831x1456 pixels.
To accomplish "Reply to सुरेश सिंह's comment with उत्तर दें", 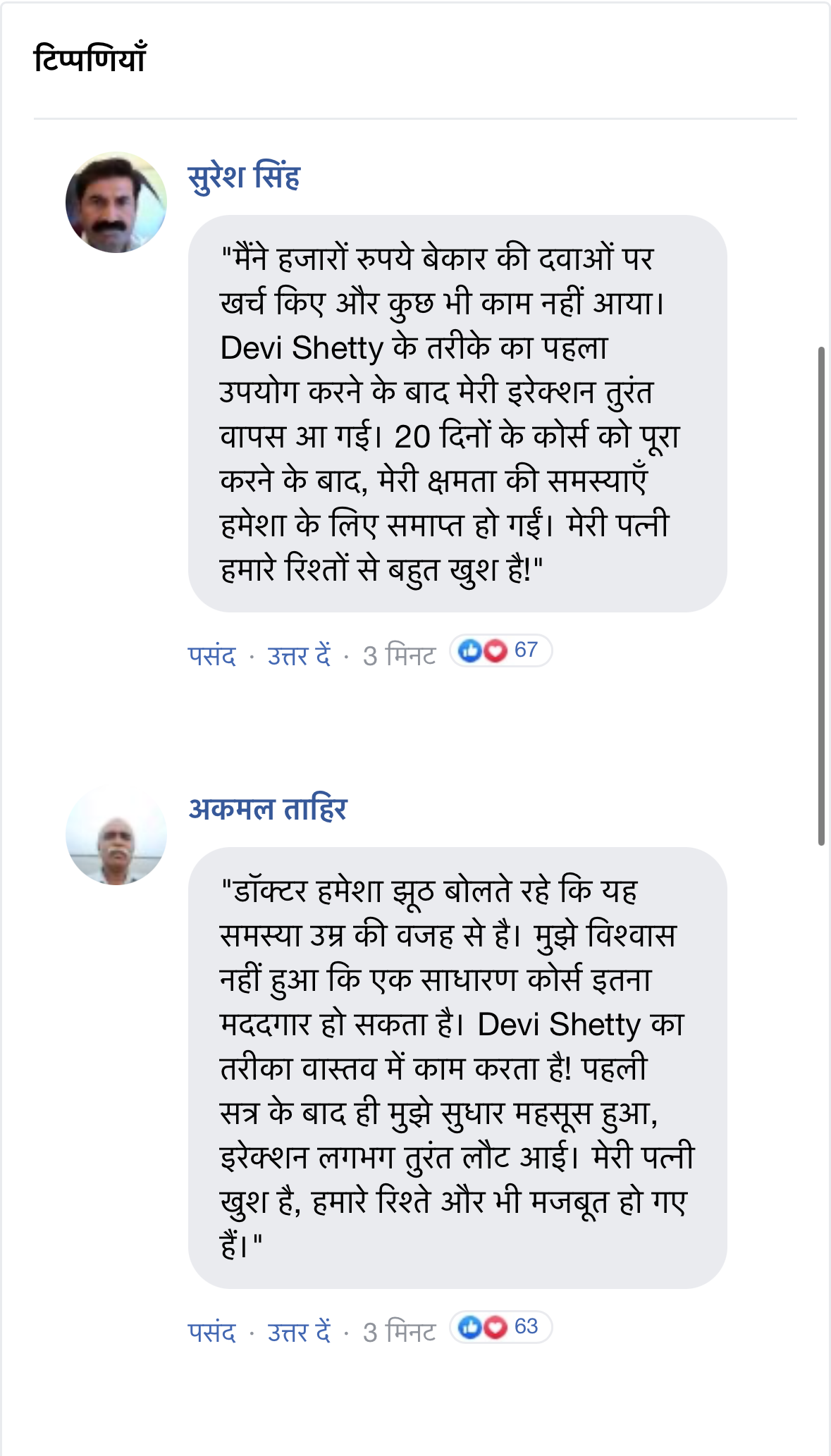I will tap(299, 655).
